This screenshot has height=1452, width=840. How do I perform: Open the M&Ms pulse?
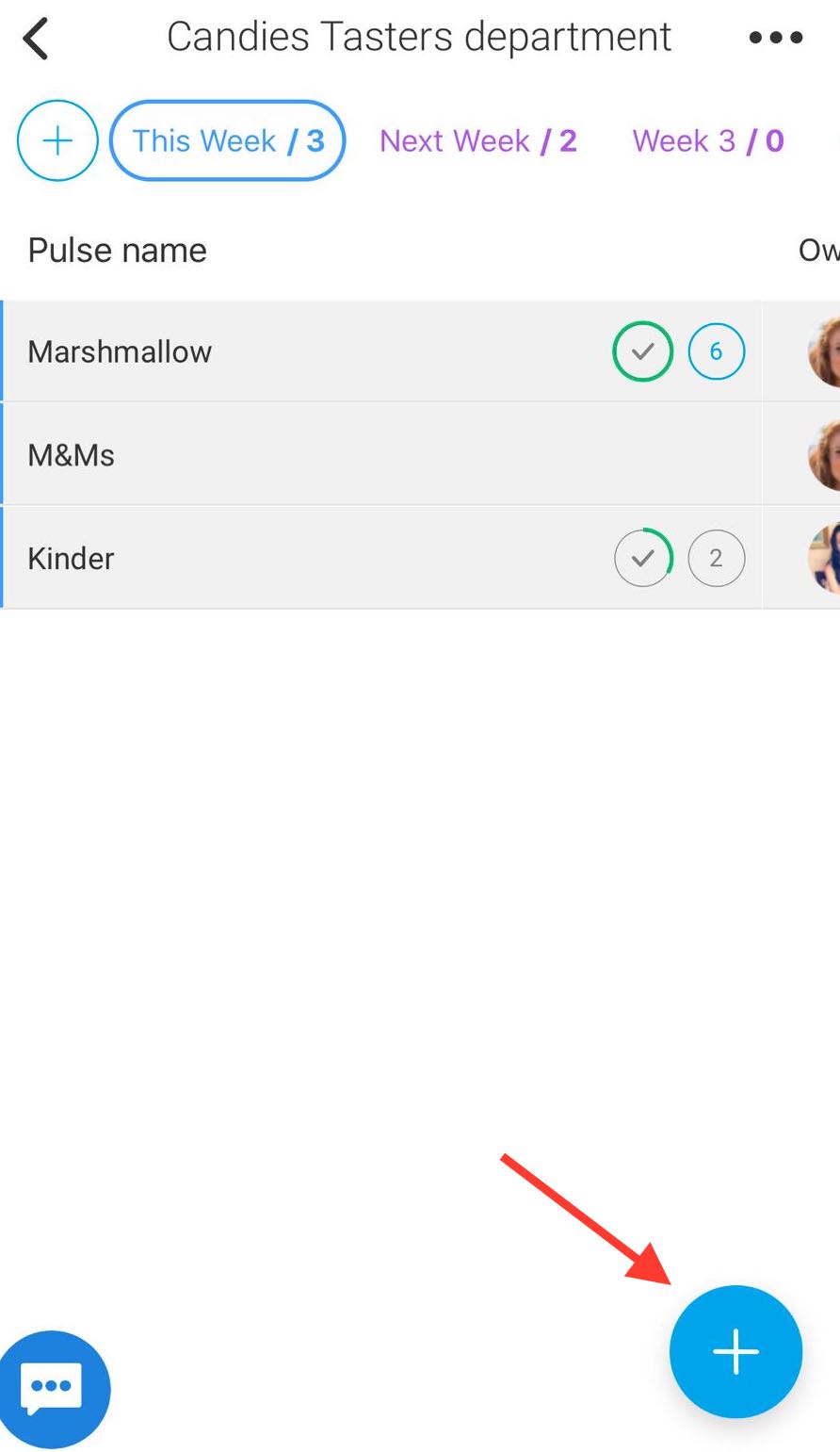[x=72, y=455]
